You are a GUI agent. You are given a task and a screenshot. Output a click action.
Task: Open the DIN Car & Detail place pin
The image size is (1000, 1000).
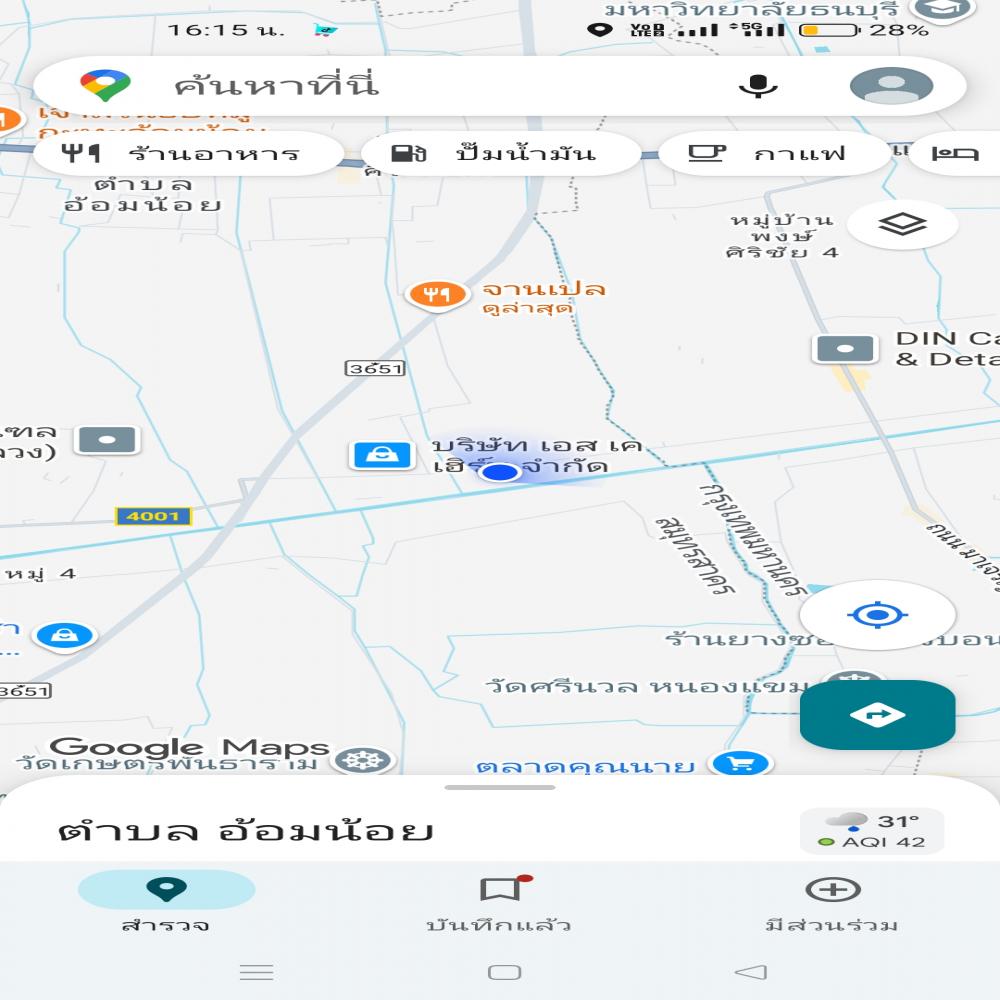(845, 349)
